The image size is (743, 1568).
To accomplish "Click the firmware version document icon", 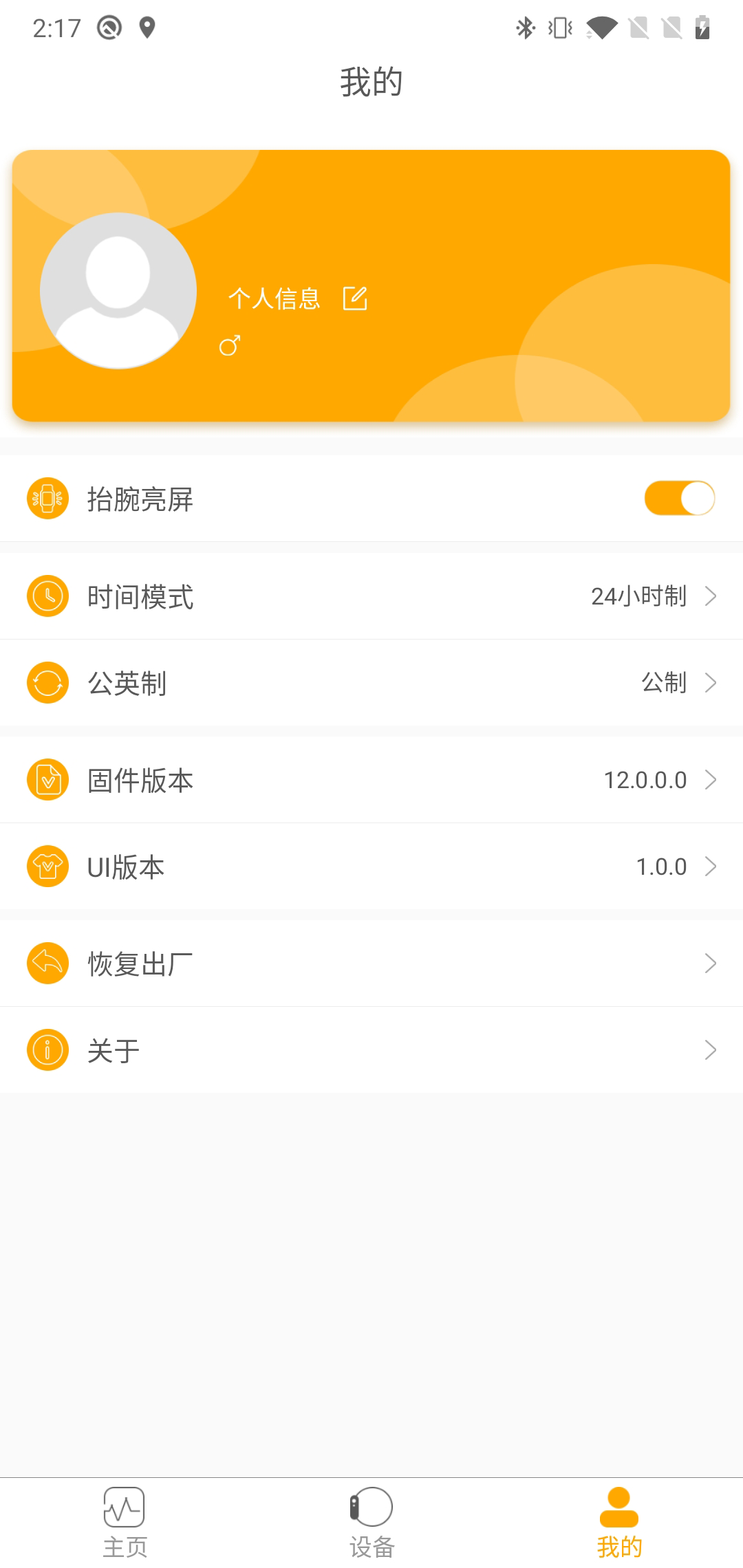I will (47, 779).
